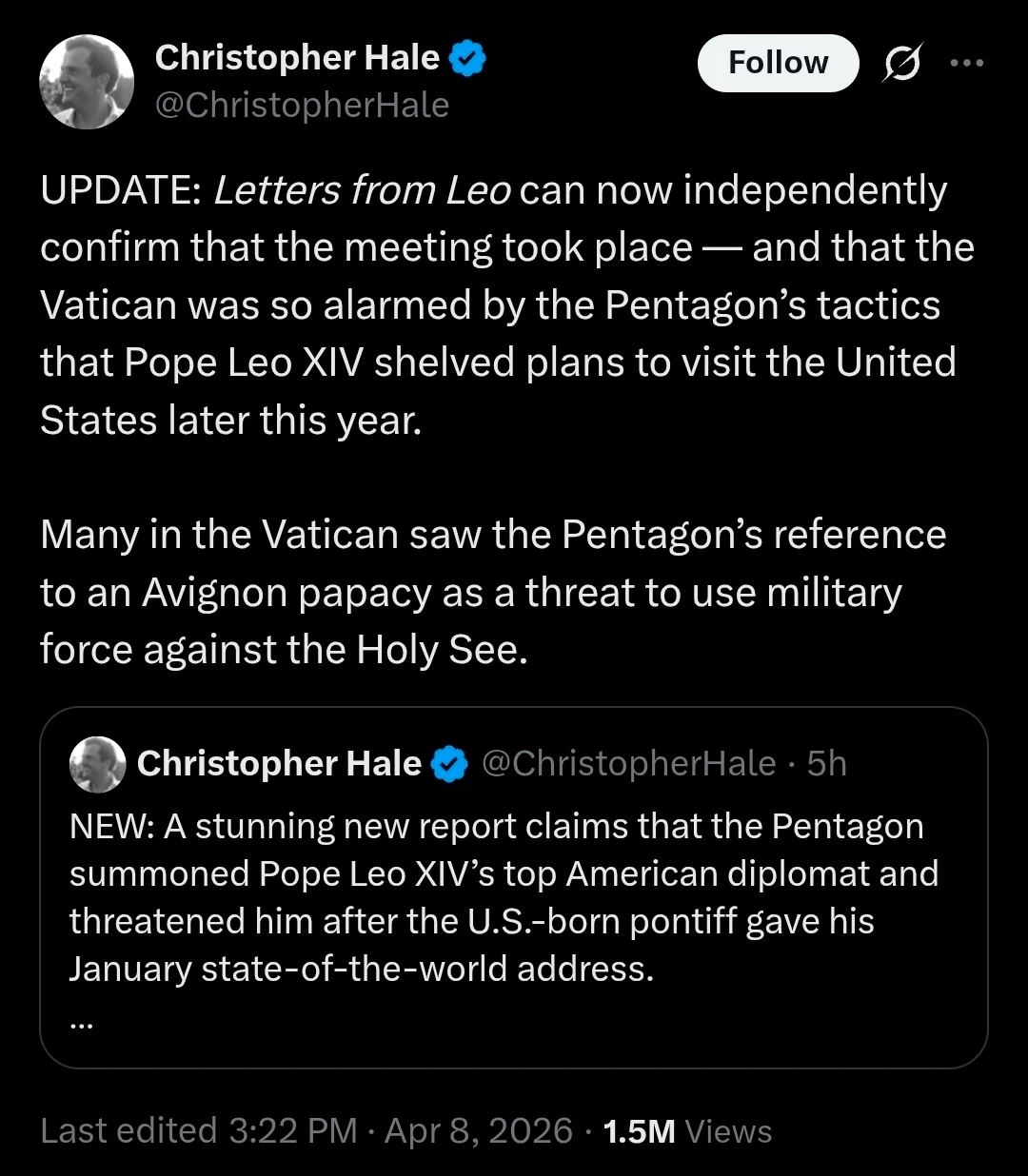Tap the @ChristopherHale handle in the header
The height and width of the screenshot is (1176, 1028).
pos(302,105)
